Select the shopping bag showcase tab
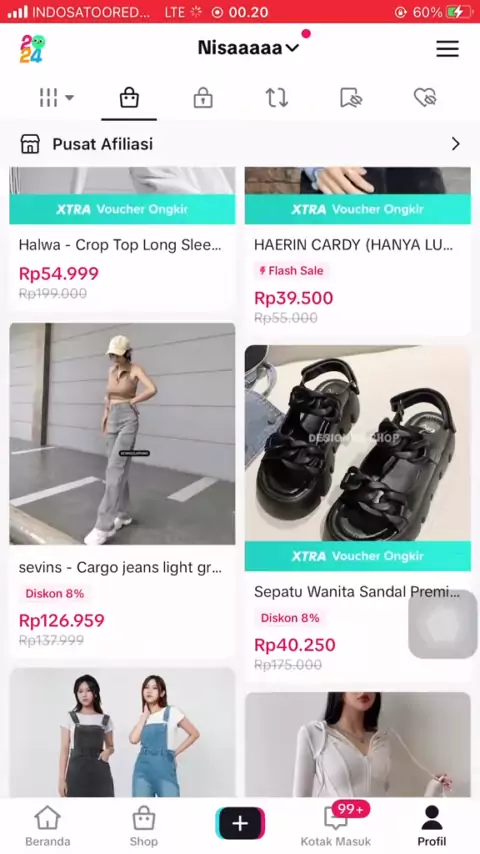Screen dimensions: 480x854 (x=129, y=99)
